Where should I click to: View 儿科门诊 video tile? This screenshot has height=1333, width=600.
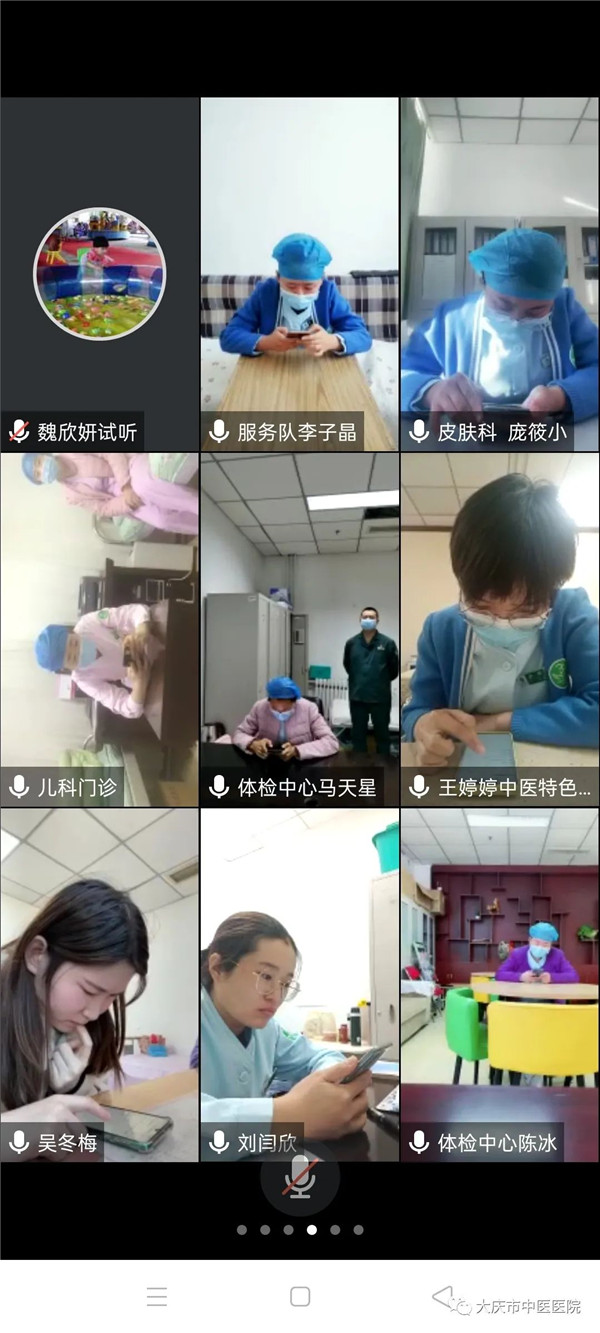coord(100,630)
